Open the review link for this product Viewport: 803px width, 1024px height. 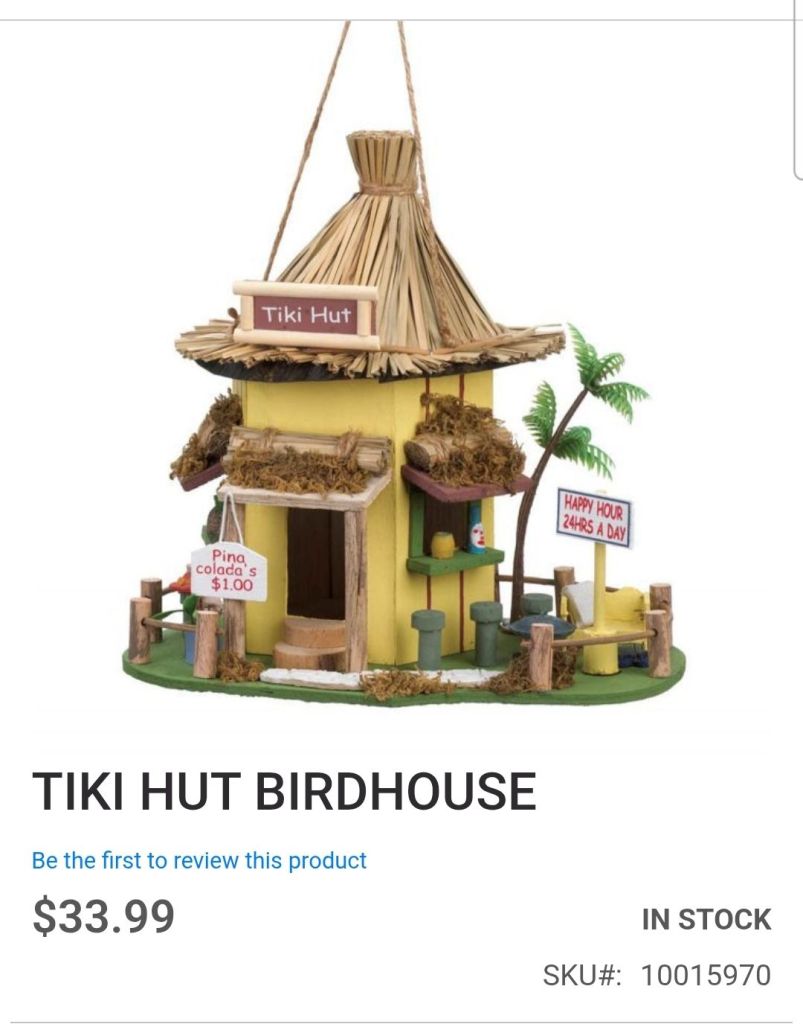199,860
